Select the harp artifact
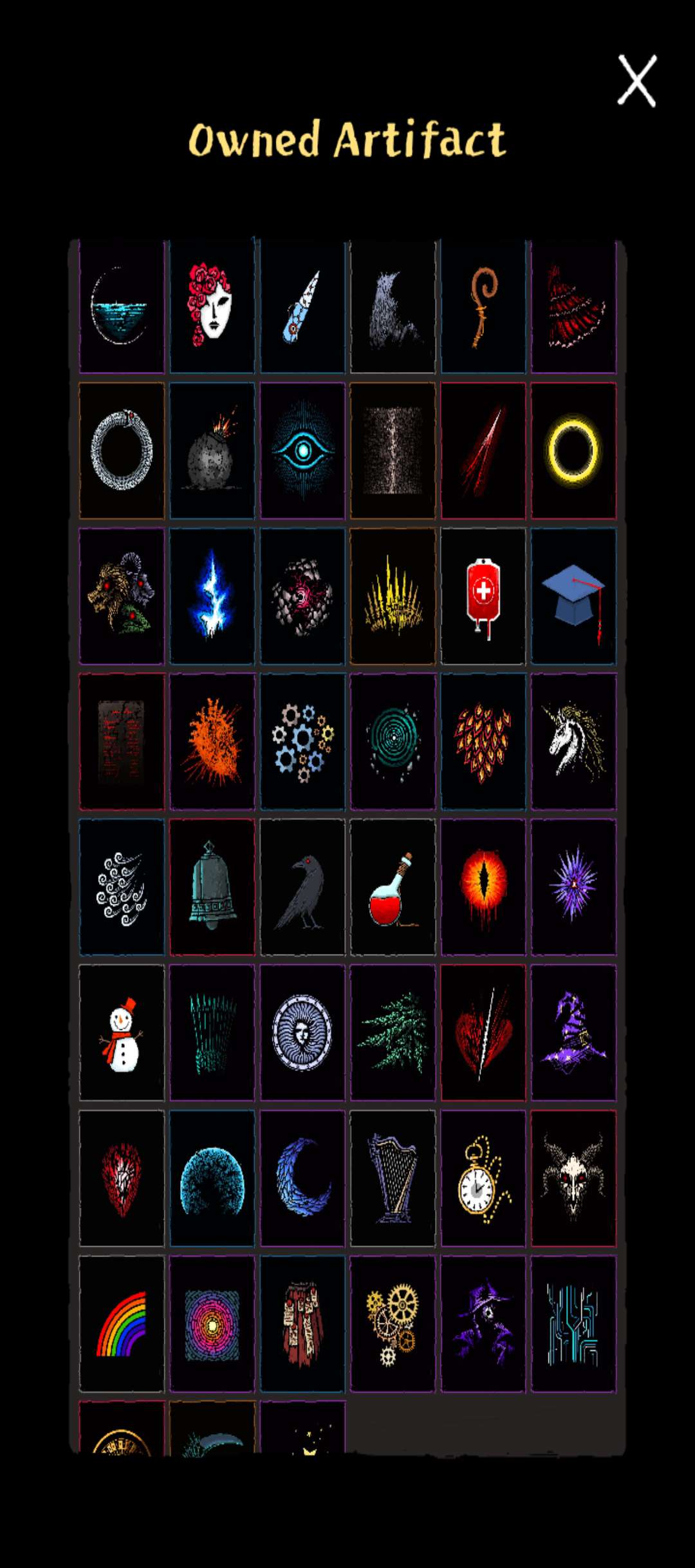 [393, 1178]
